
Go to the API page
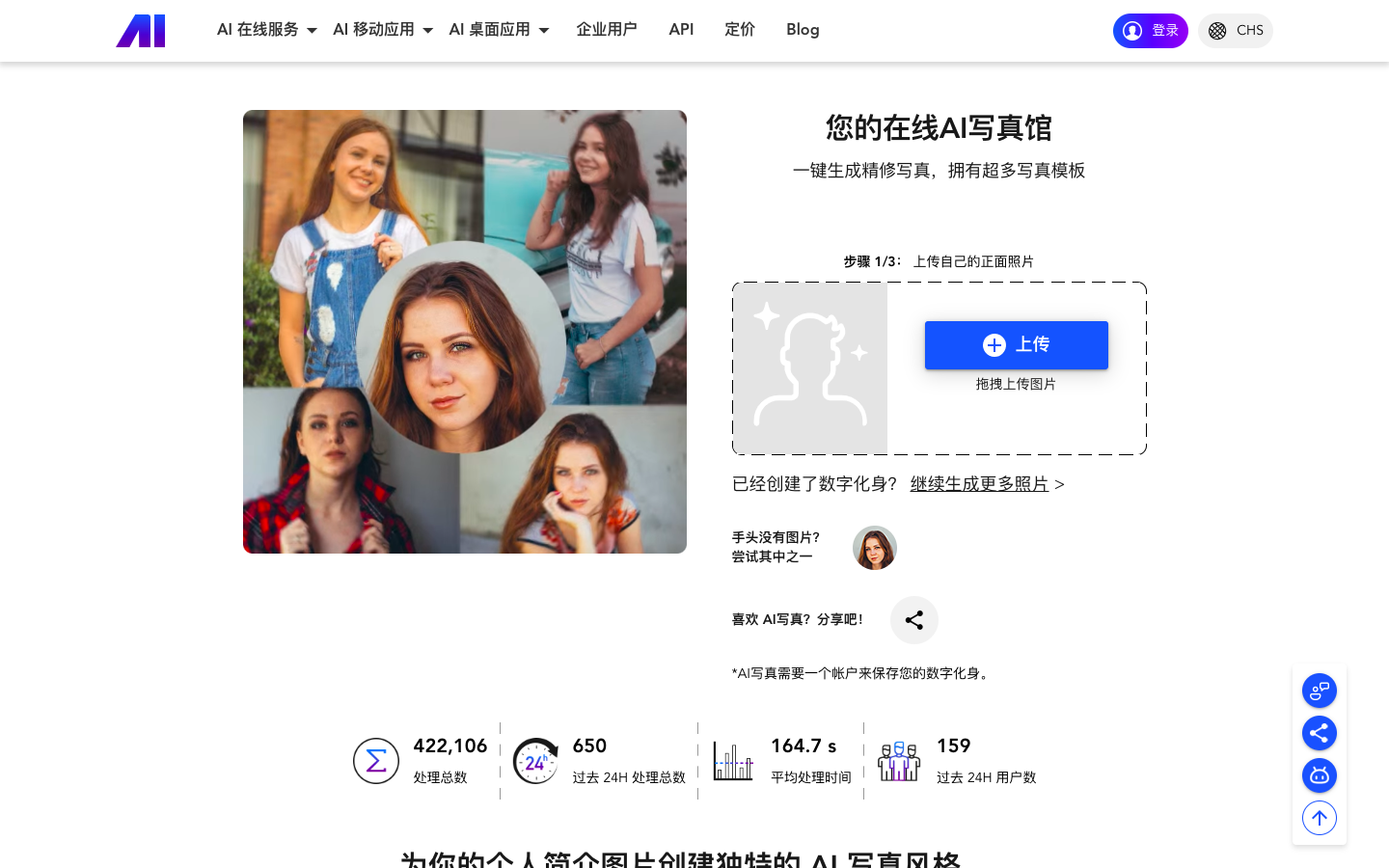pyautogui.click(x=681, y=30)
